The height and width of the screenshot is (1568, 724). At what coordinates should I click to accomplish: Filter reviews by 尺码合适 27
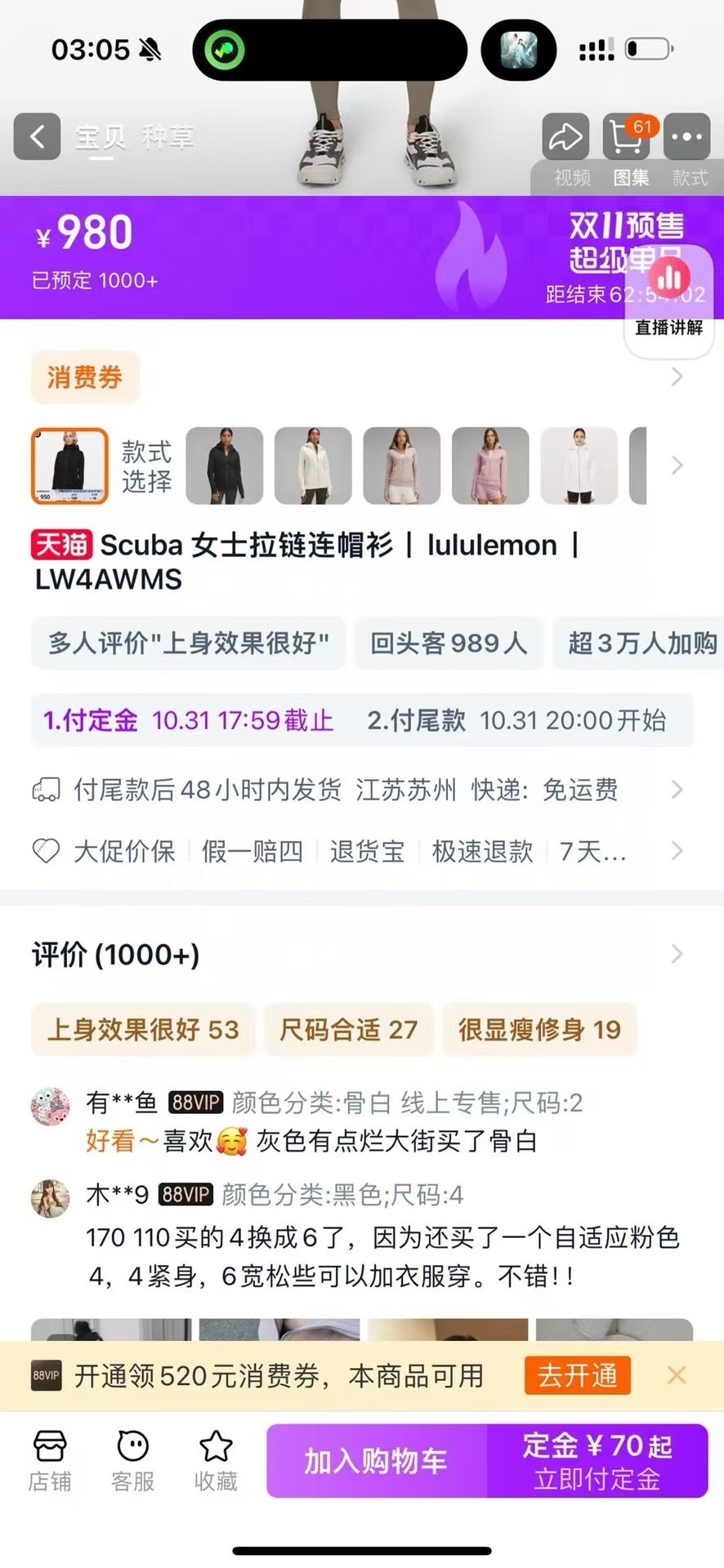(x=349, y=1030)
